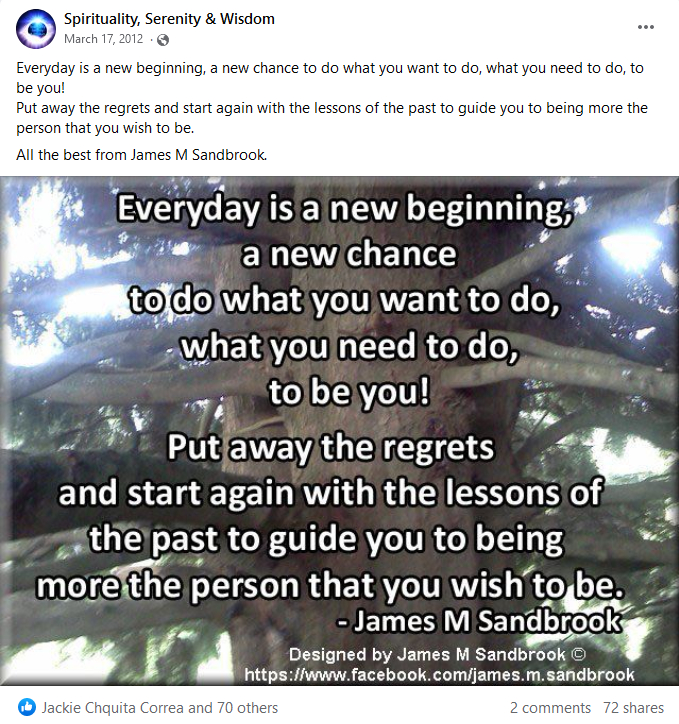Open the Spirituality, Serenity & Wisdom page avatar

coord(36,30)
